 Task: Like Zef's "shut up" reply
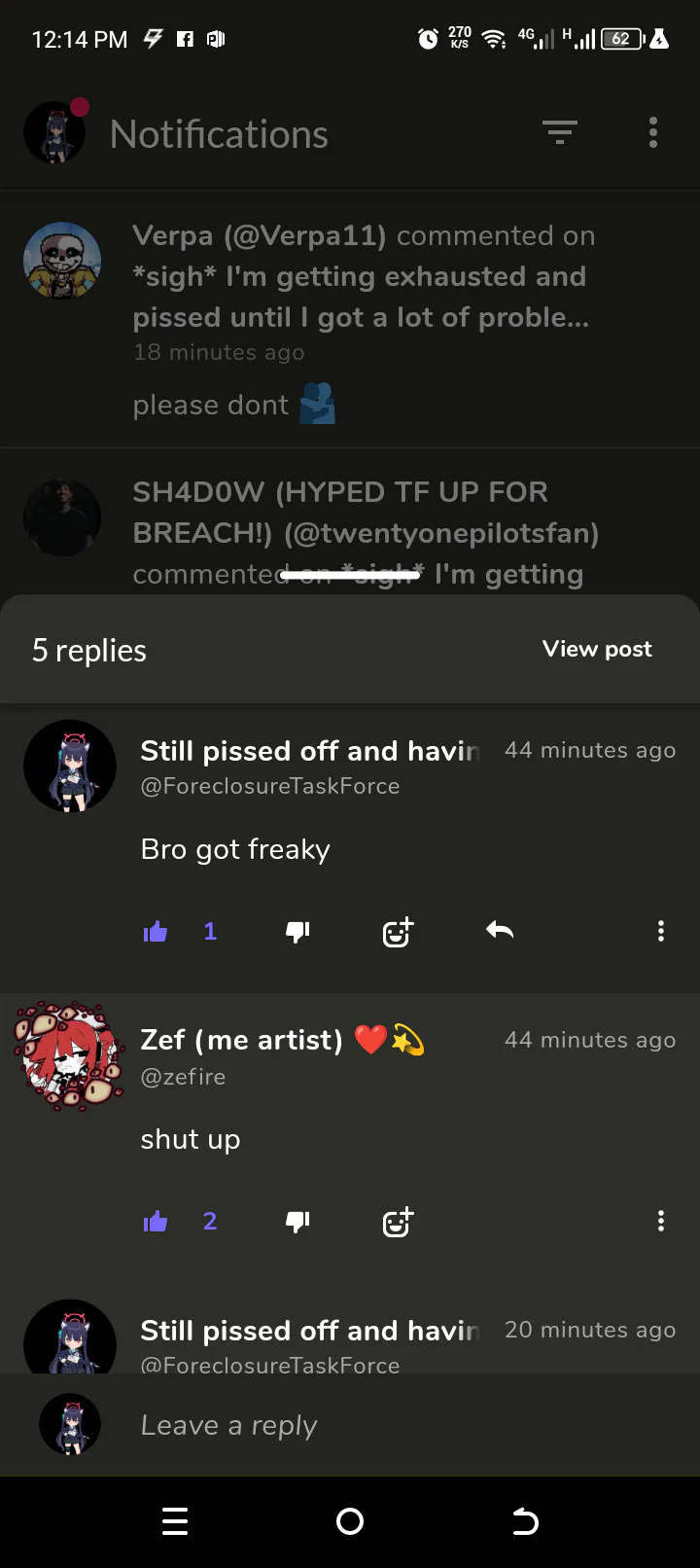pyautogui.click(x=156, y=1222)
